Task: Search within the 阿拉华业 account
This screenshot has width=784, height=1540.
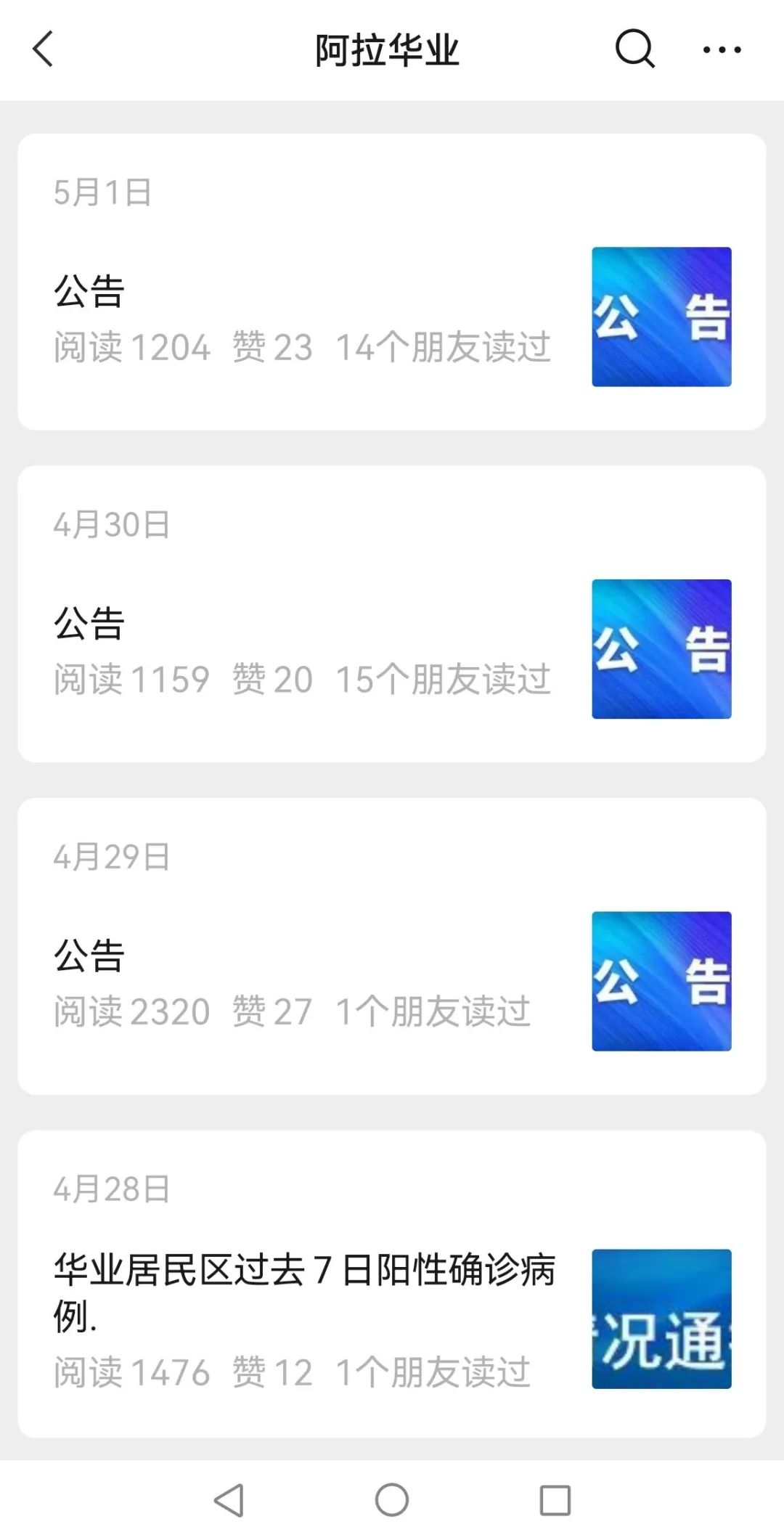Action: [x=635, y=49]
